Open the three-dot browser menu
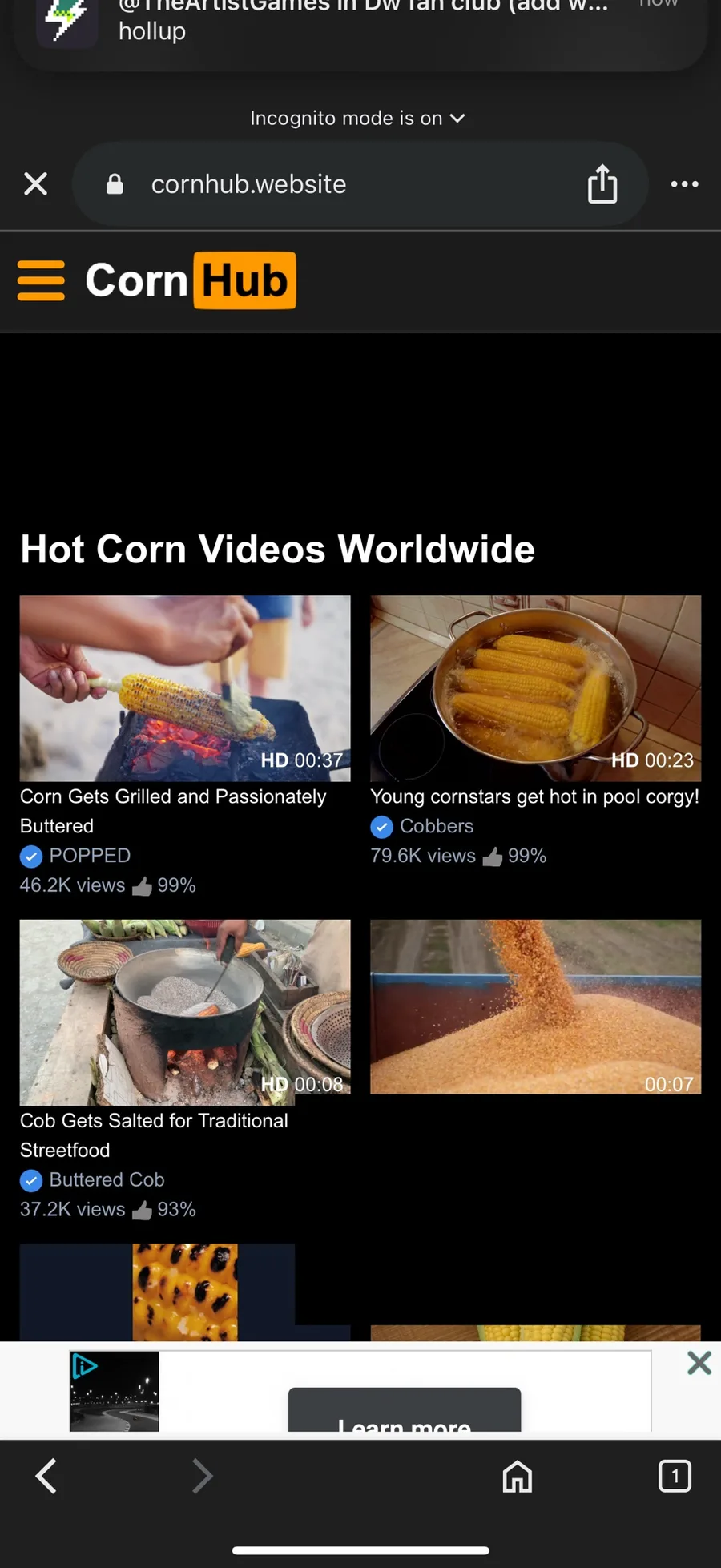 point(684,184)
